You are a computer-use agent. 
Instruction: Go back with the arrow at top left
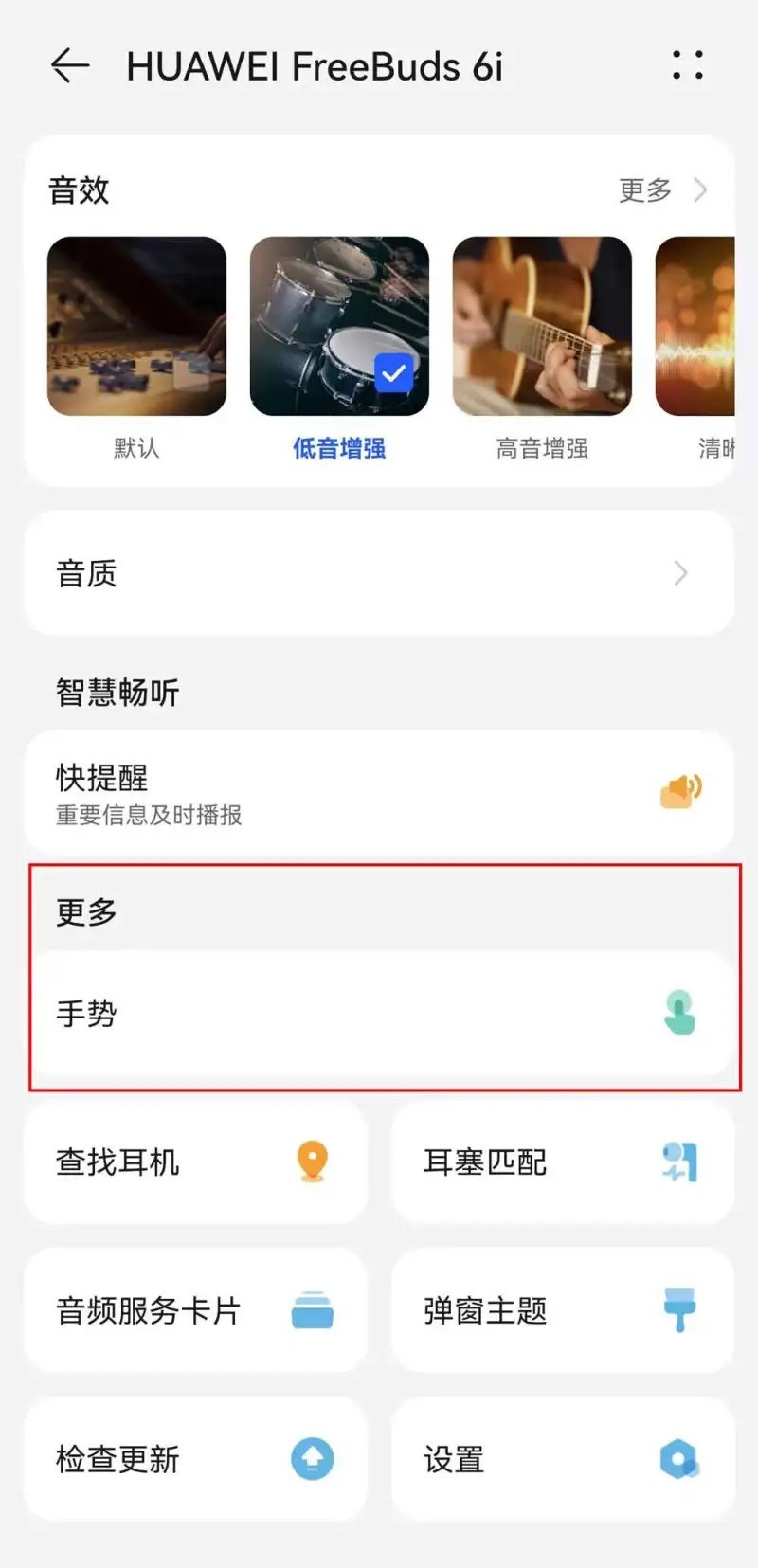[x=70, y=64]
